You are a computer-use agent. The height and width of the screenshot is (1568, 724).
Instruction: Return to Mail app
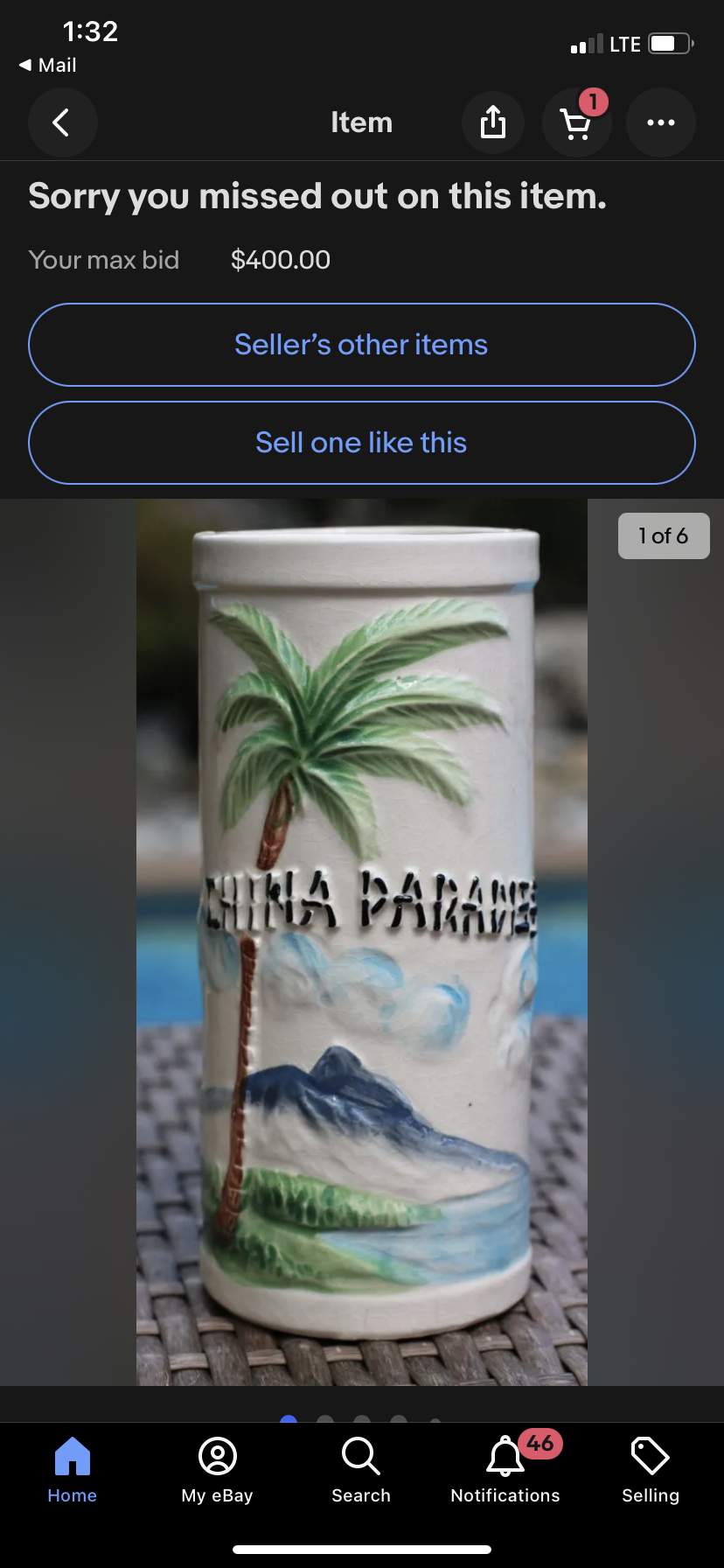tap(48, 66)
